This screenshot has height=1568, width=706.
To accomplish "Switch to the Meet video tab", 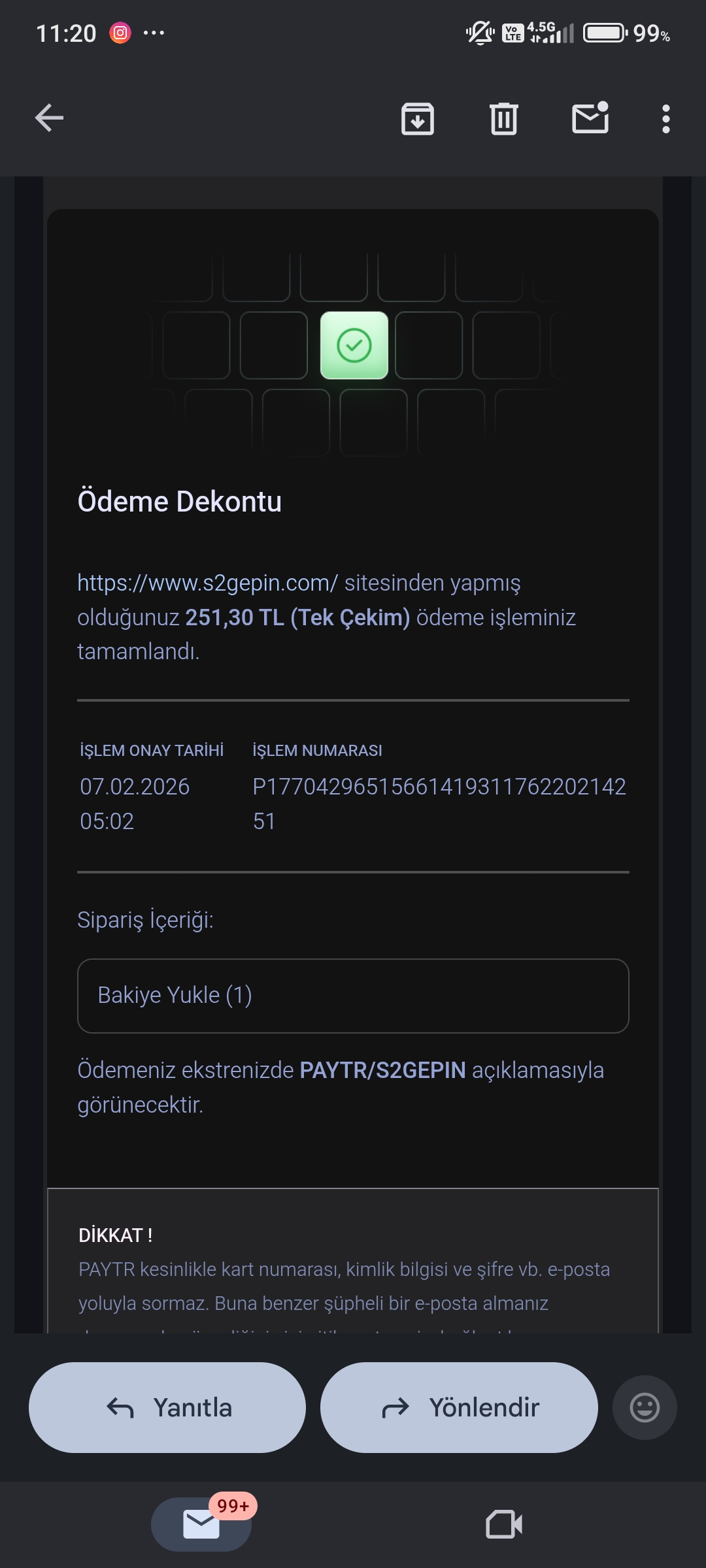I will click(504, 1524).
